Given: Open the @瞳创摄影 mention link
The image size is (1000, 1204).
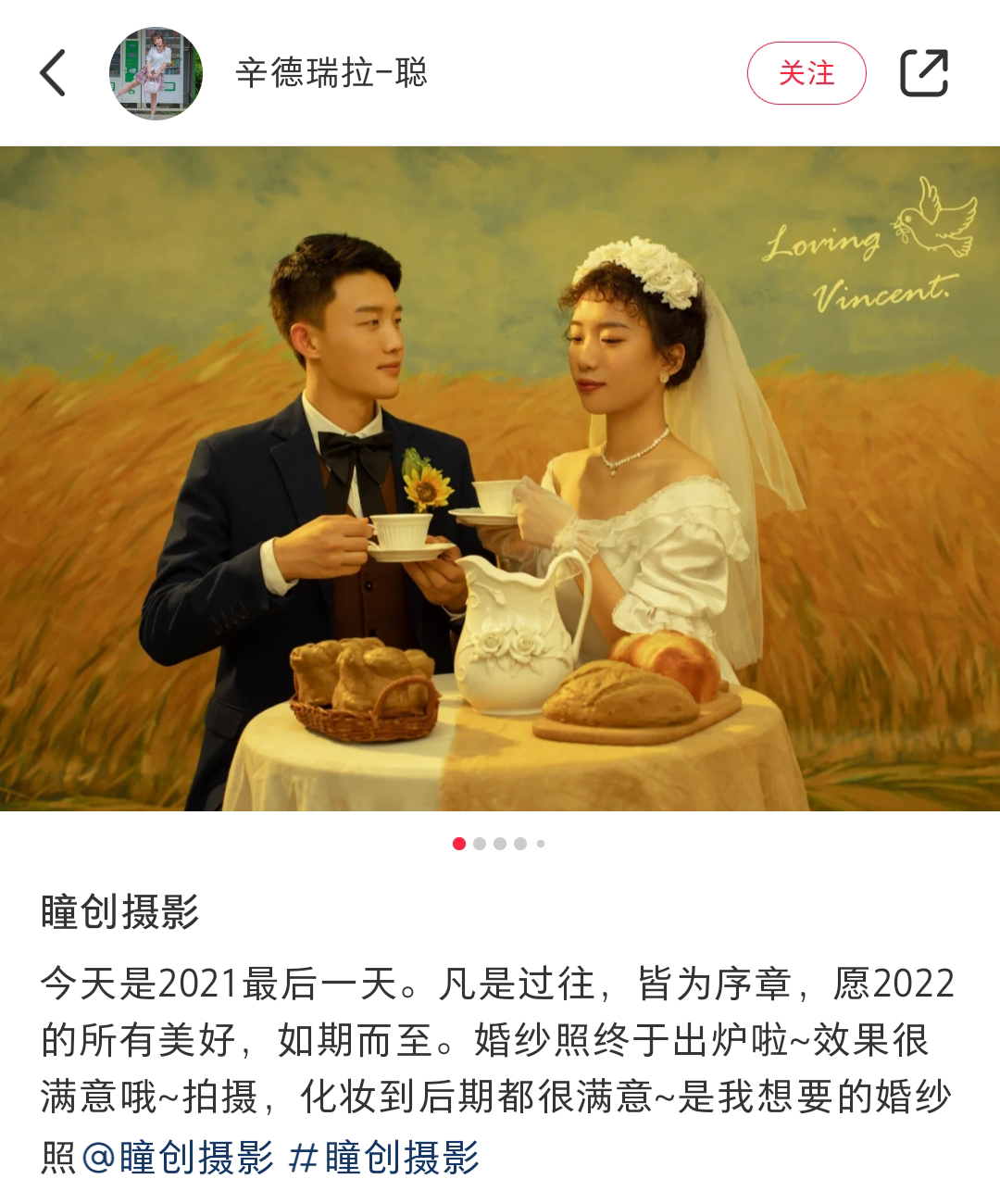Looking at the screenshot, I should [x=178, y=1158].
